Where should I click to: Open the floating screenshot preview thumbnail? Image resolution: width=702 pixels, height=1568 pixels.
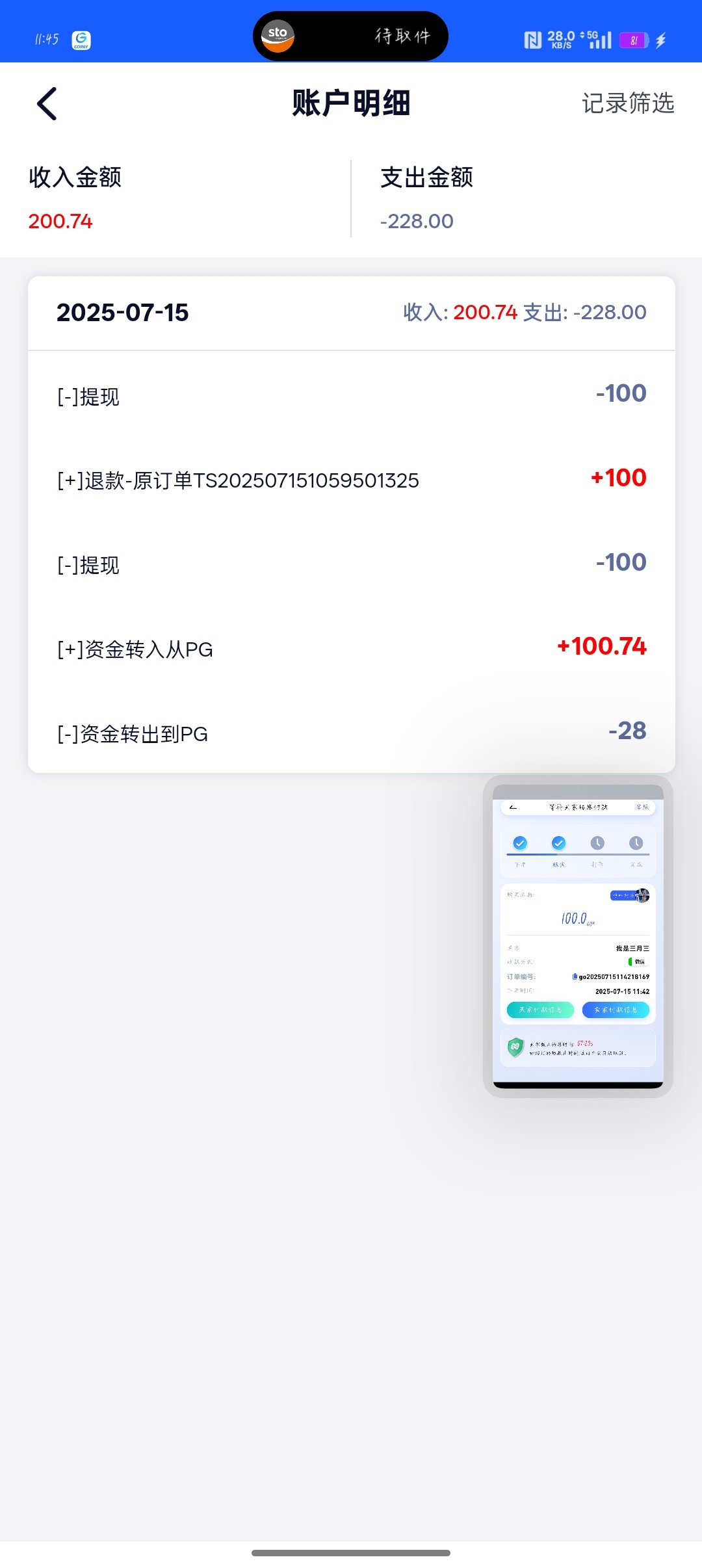click(578, 936)
